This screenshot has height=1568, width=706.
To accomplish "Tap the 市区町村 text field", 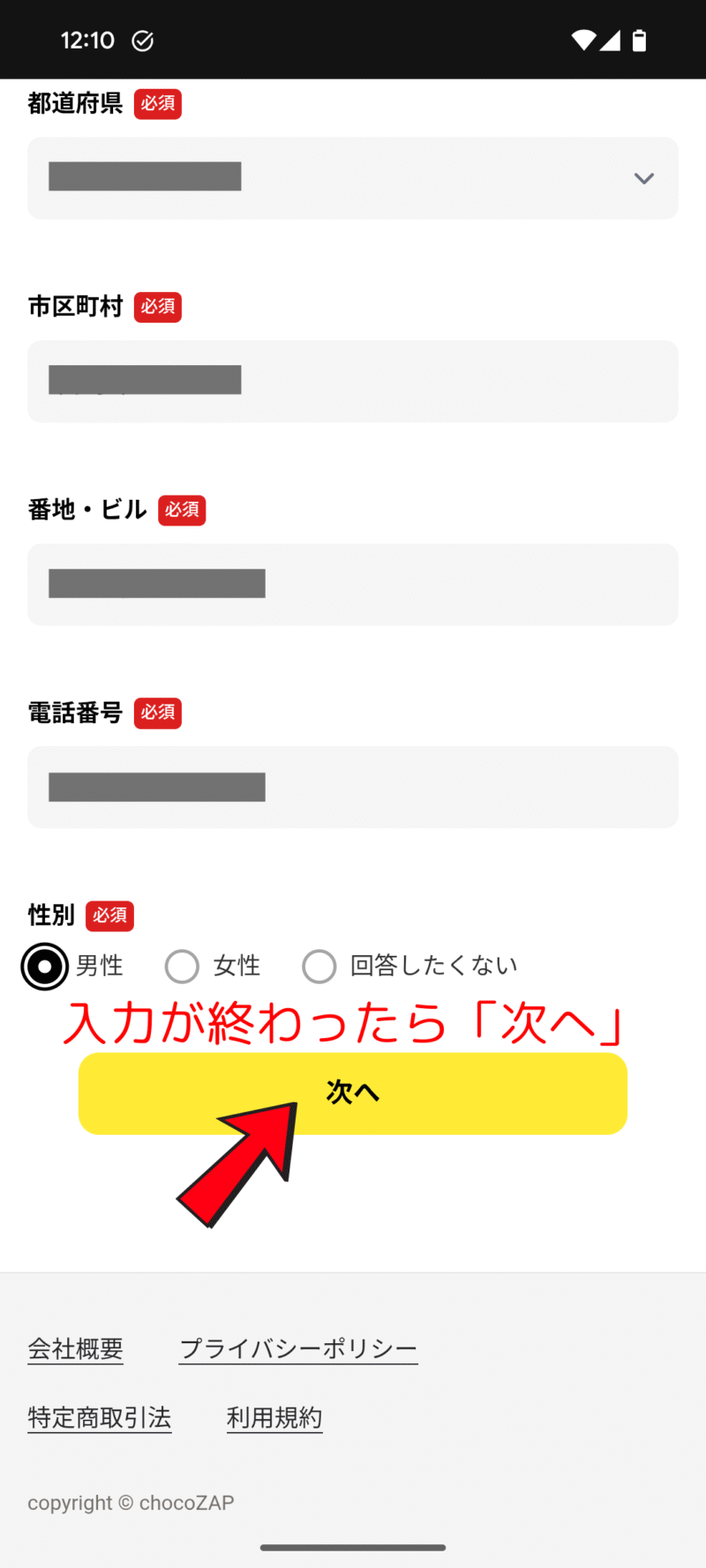I will [x=353, y=381].
